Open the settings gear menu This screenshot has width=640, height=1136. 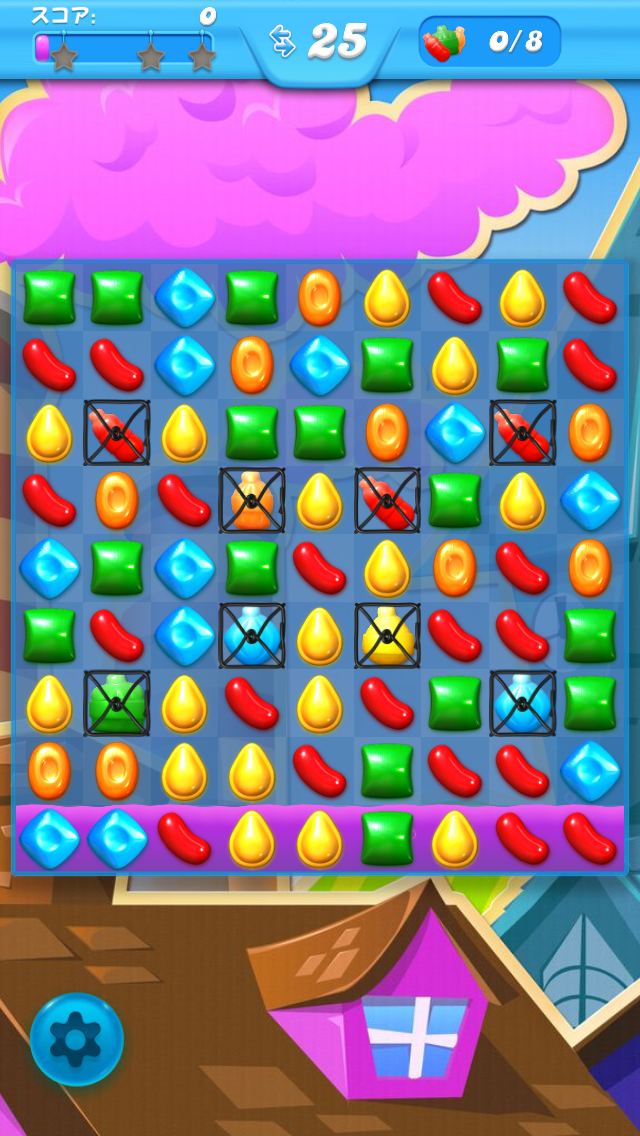[76, 1039]
